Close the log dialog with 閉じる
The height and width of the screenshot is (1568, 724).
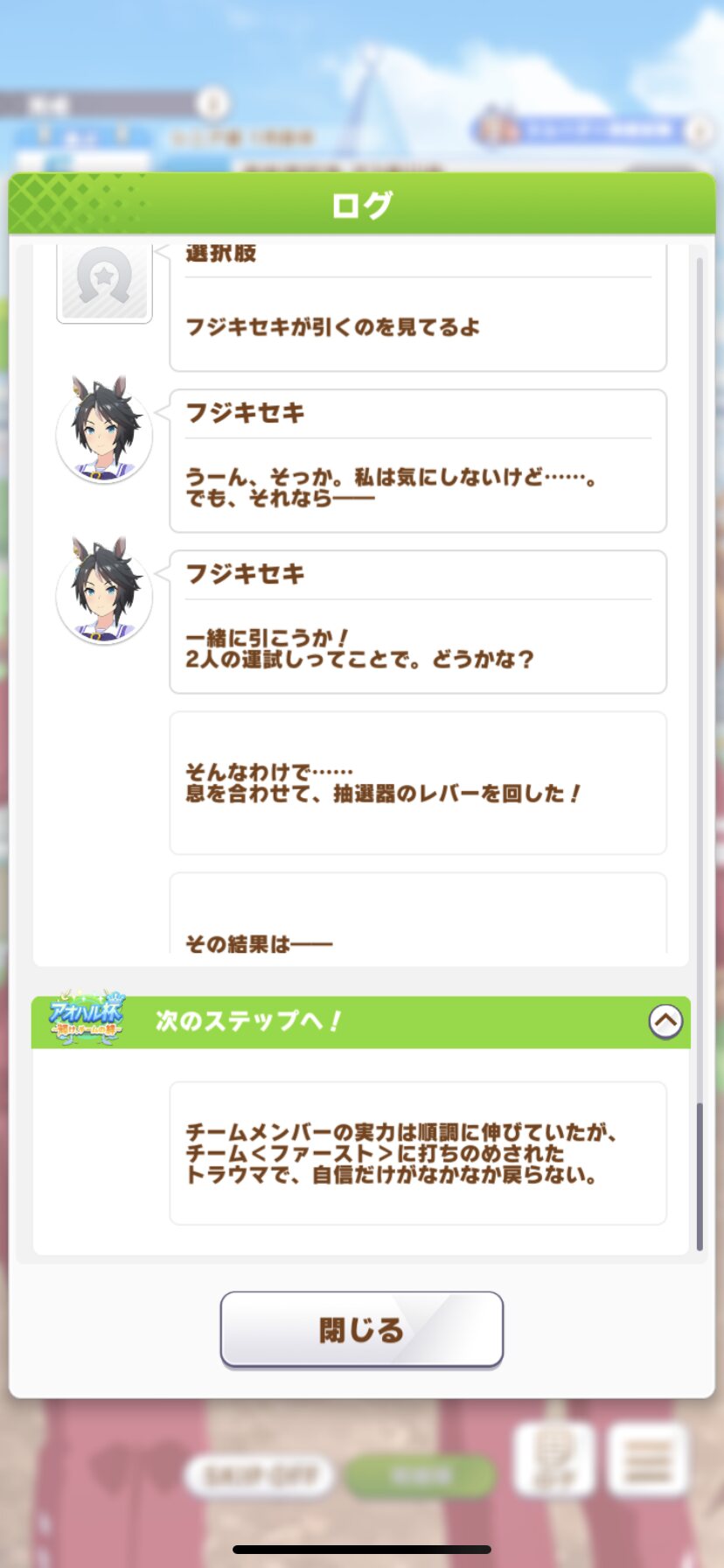pyautogui.click(x=361, y=1329)
